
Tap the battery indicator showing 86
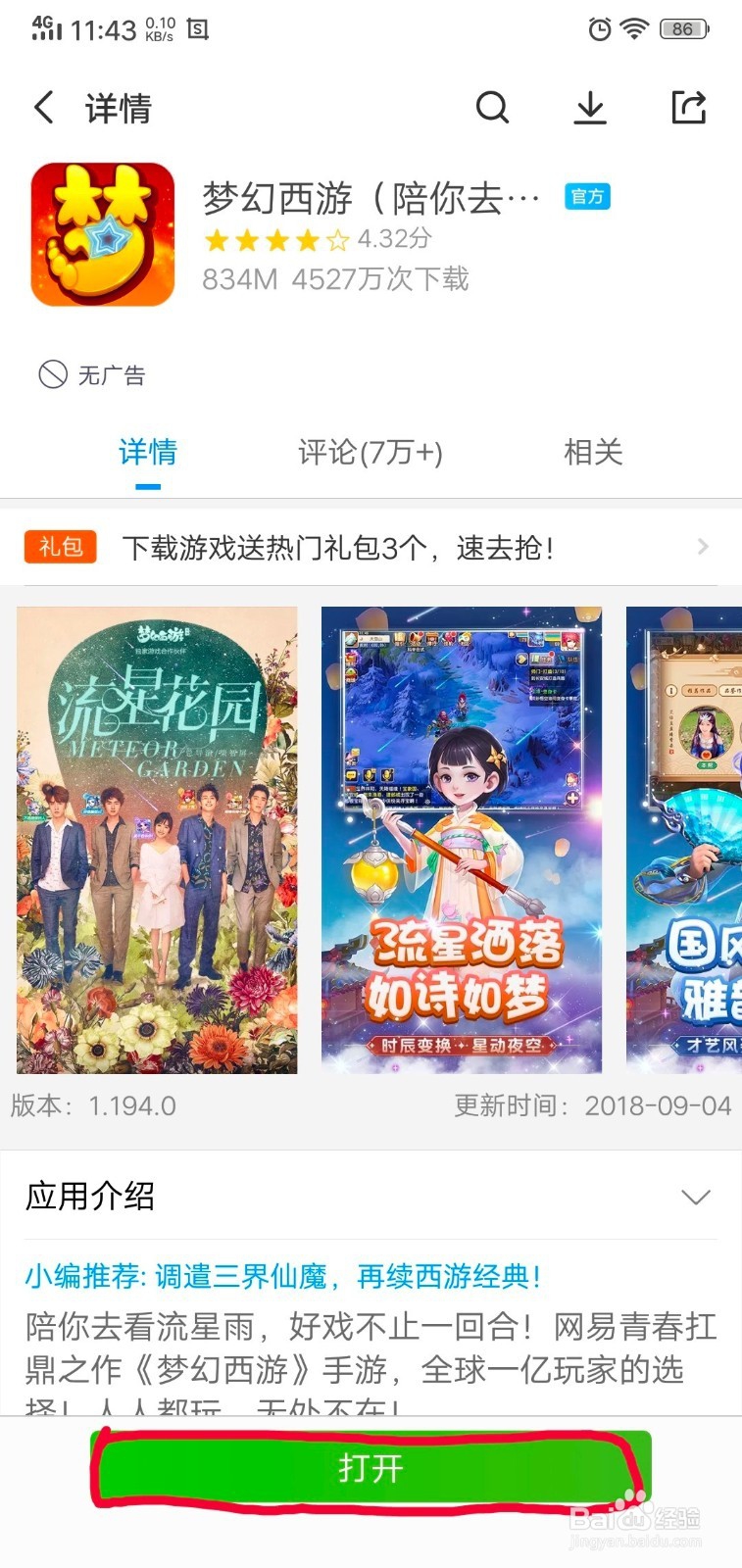click(x=683, y=29)
